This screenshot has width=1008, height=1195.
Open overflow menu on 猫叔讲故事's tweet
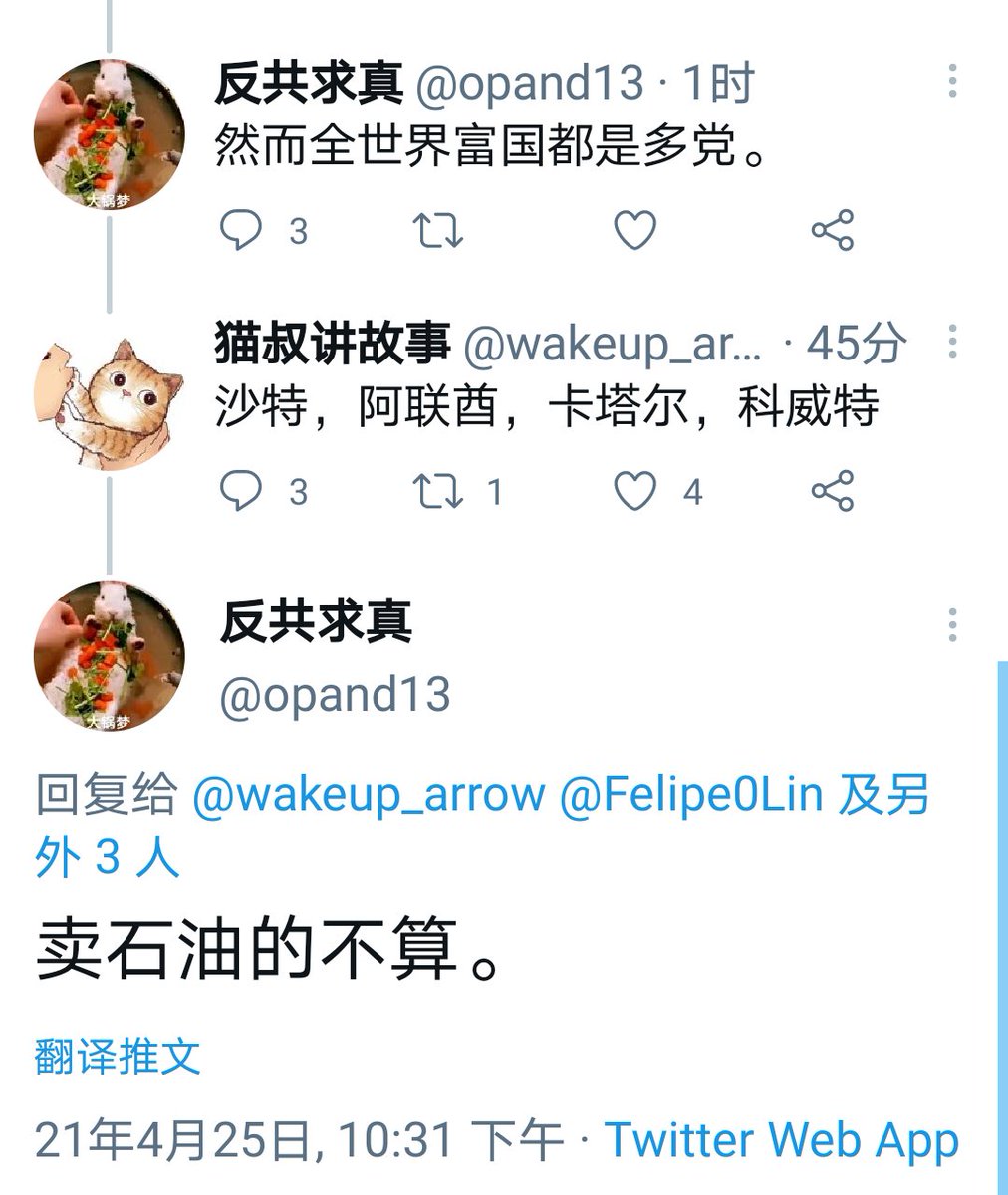pos(952,342)
